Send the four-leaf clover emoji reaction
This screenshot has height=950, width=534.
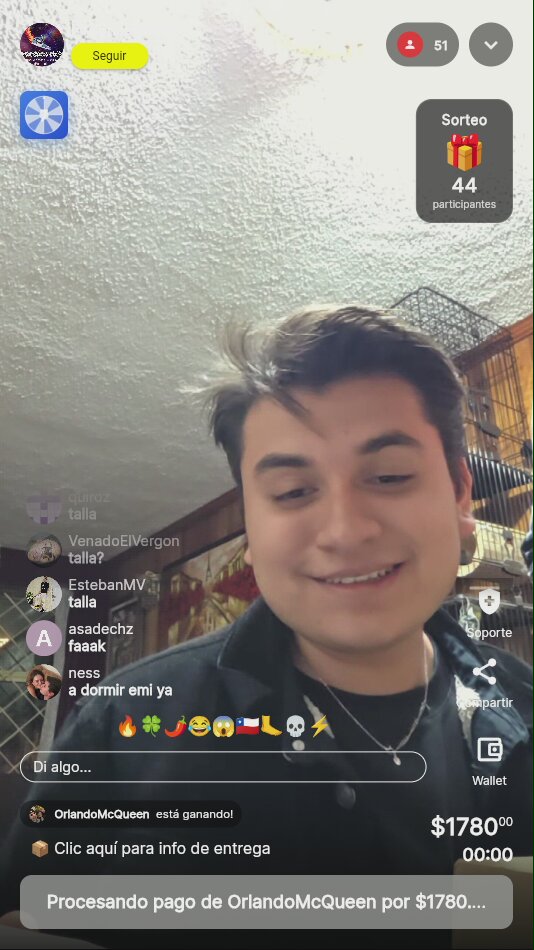tap(152, 726)
